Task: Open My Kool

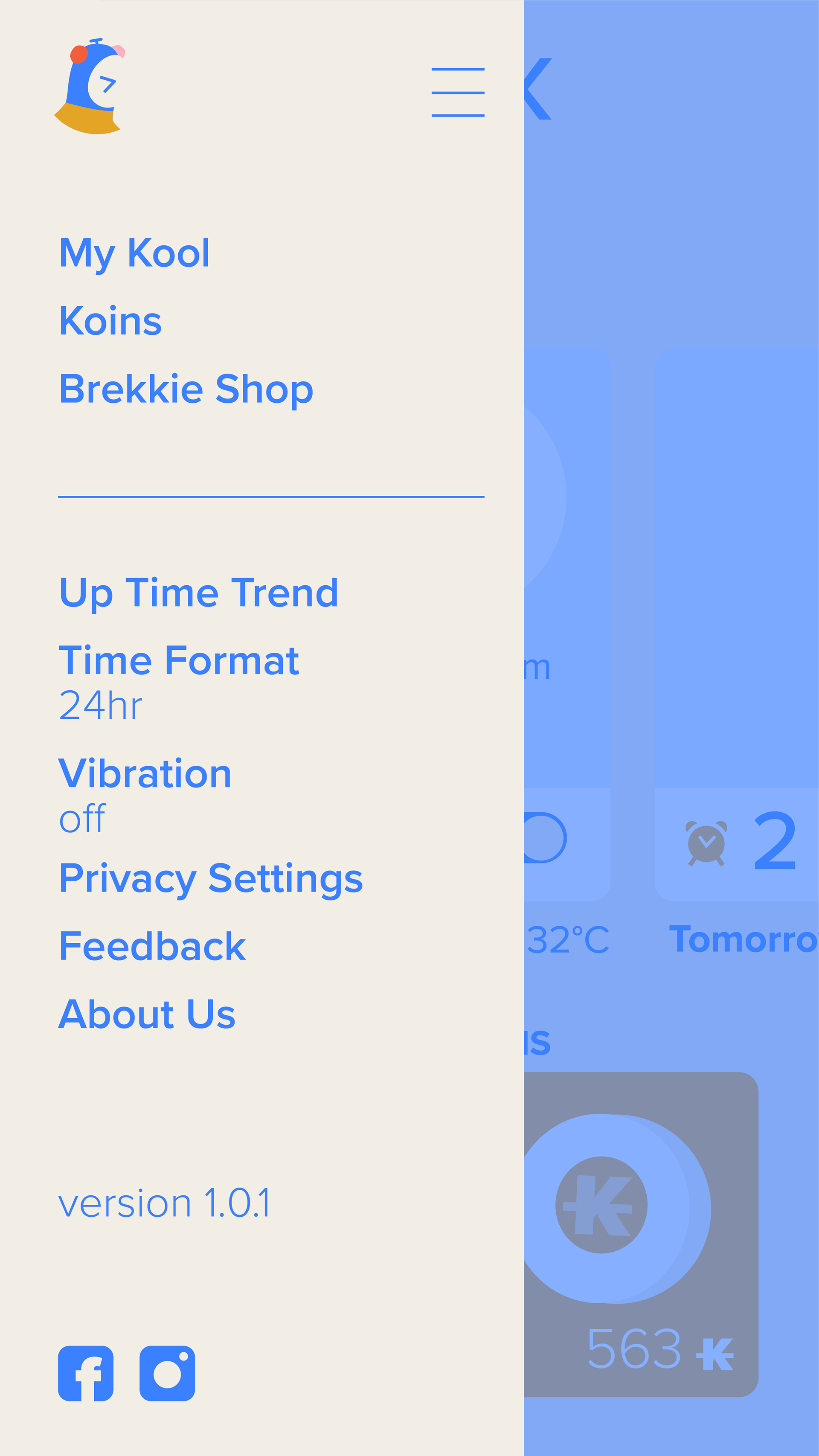Action: [x=134, y=254]
